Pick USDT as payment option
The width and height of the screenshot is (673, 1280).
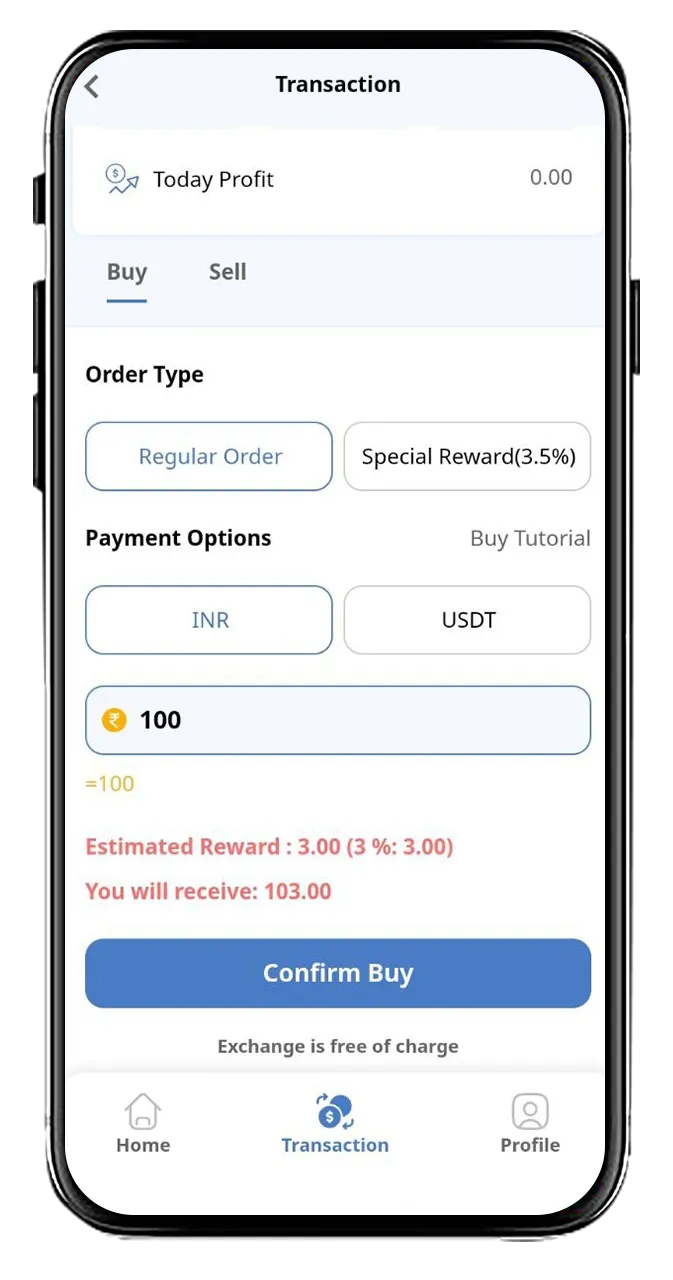467,620
